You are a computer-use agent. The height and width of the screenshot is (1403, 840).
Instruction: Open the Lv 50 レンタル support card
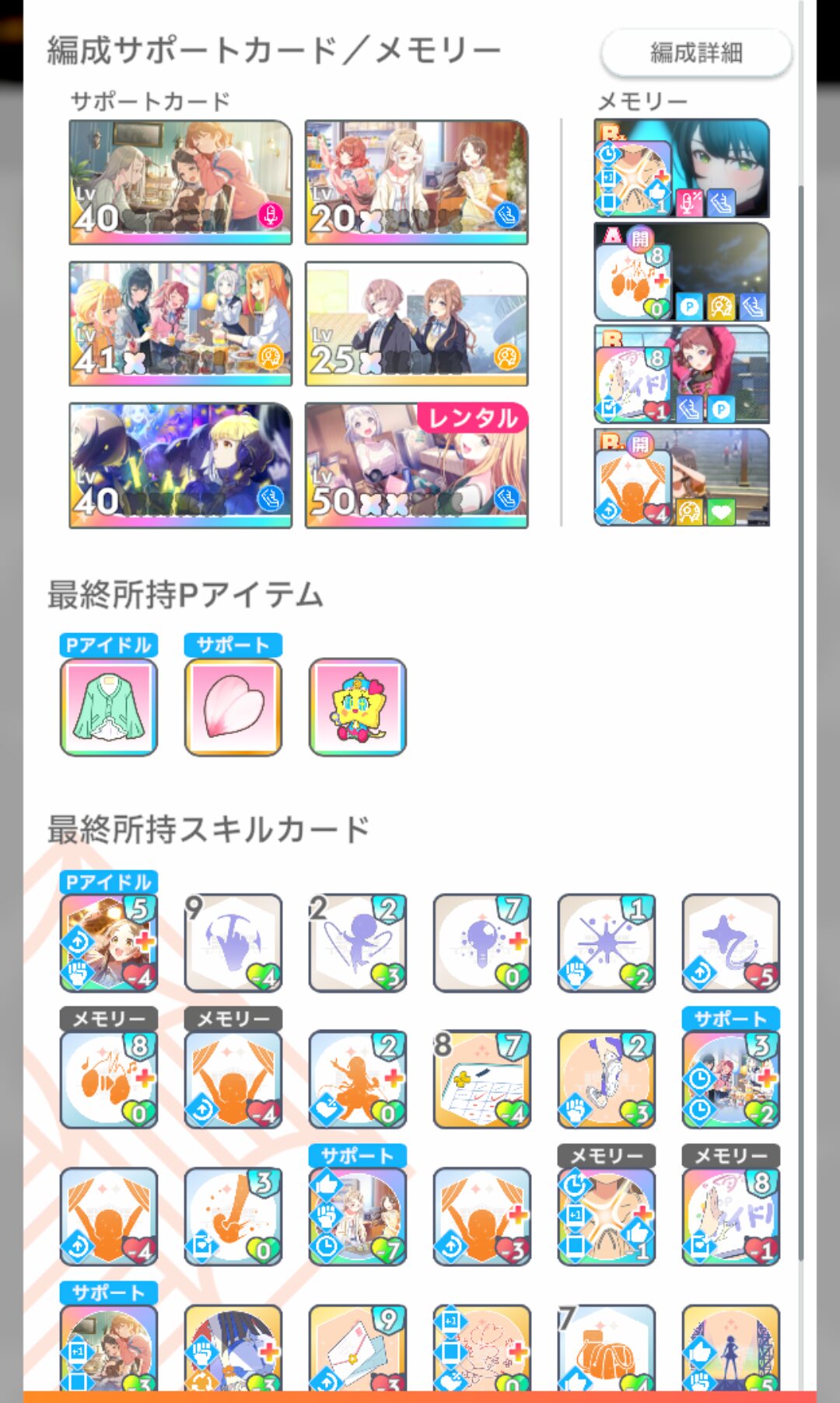(x=416, y=465)
